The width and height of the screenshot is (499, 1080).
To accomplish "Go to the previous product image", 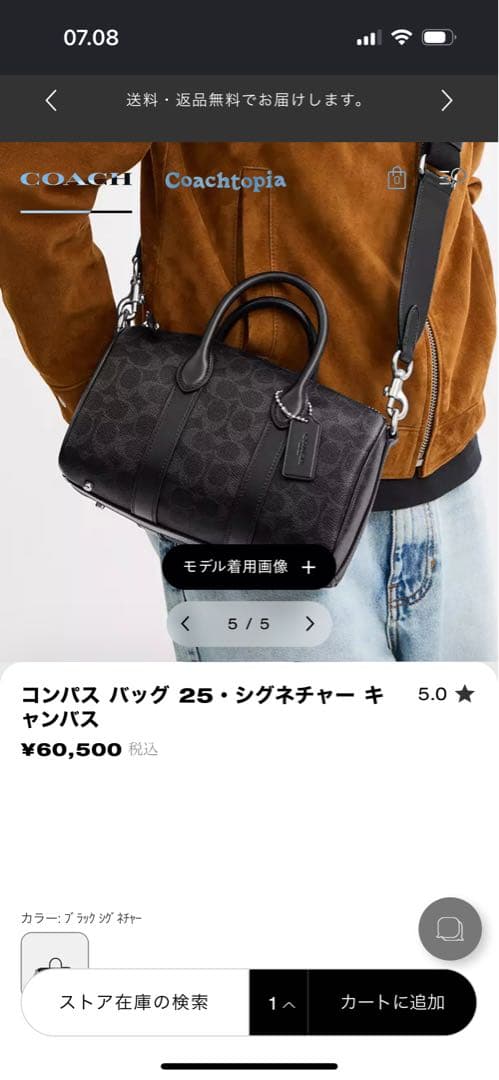I will point(185,624).
